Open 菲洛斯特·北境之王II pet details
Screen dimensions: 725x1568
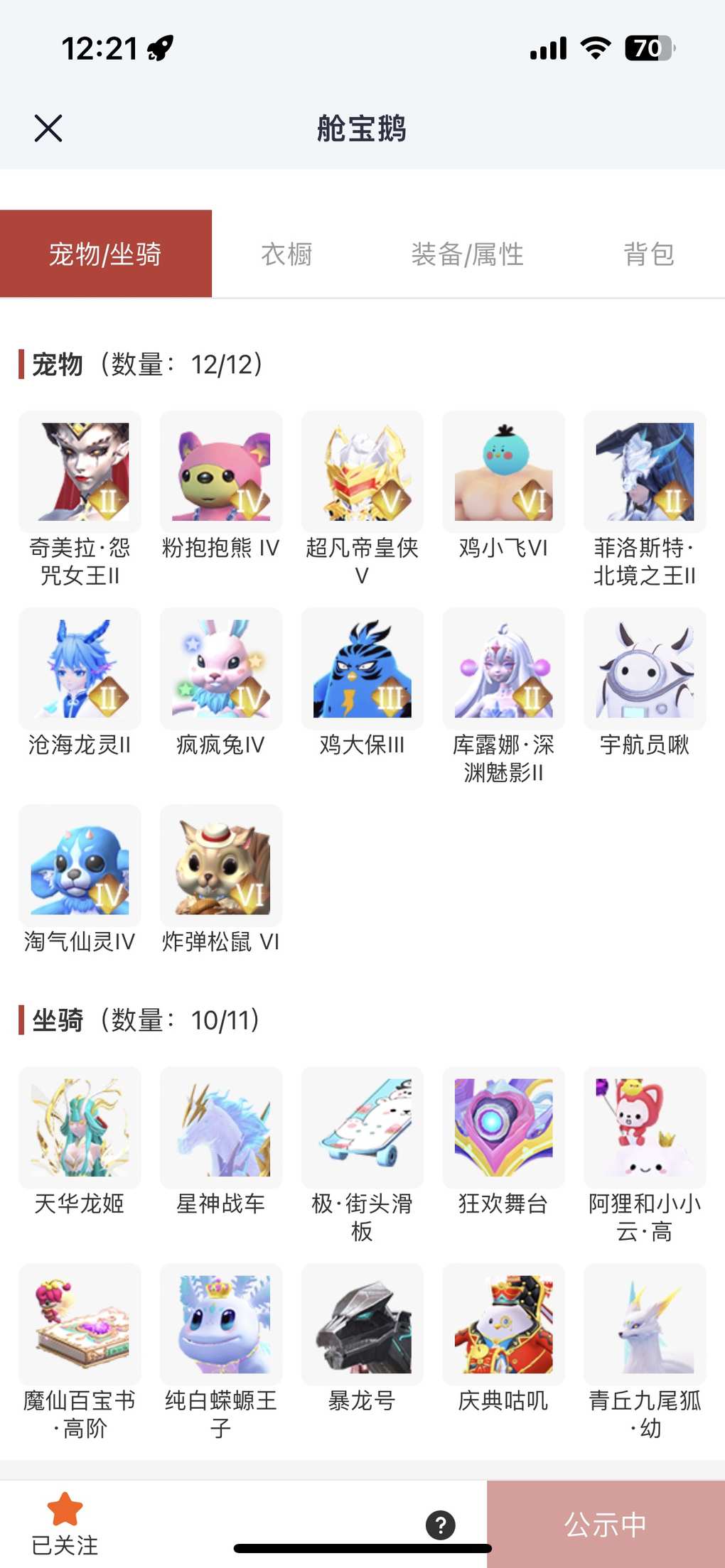645,472
